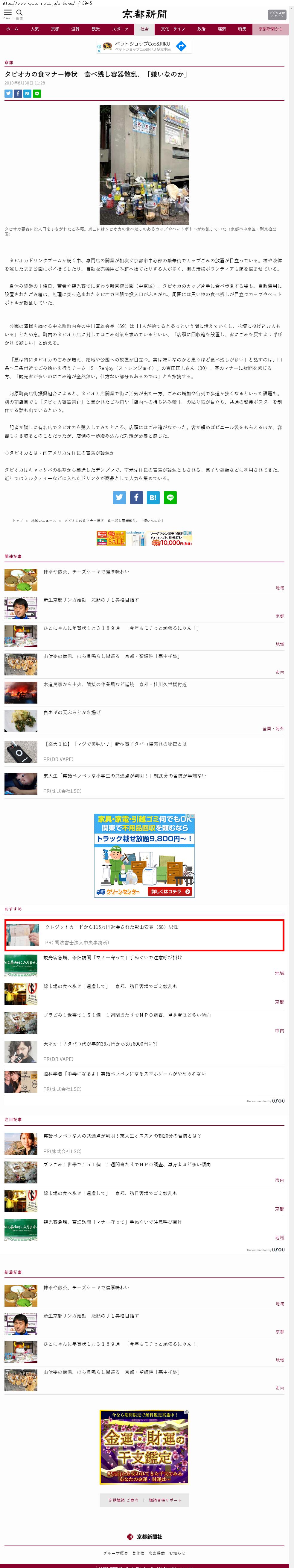Switch to the スポーツ tab

[120, 29]
